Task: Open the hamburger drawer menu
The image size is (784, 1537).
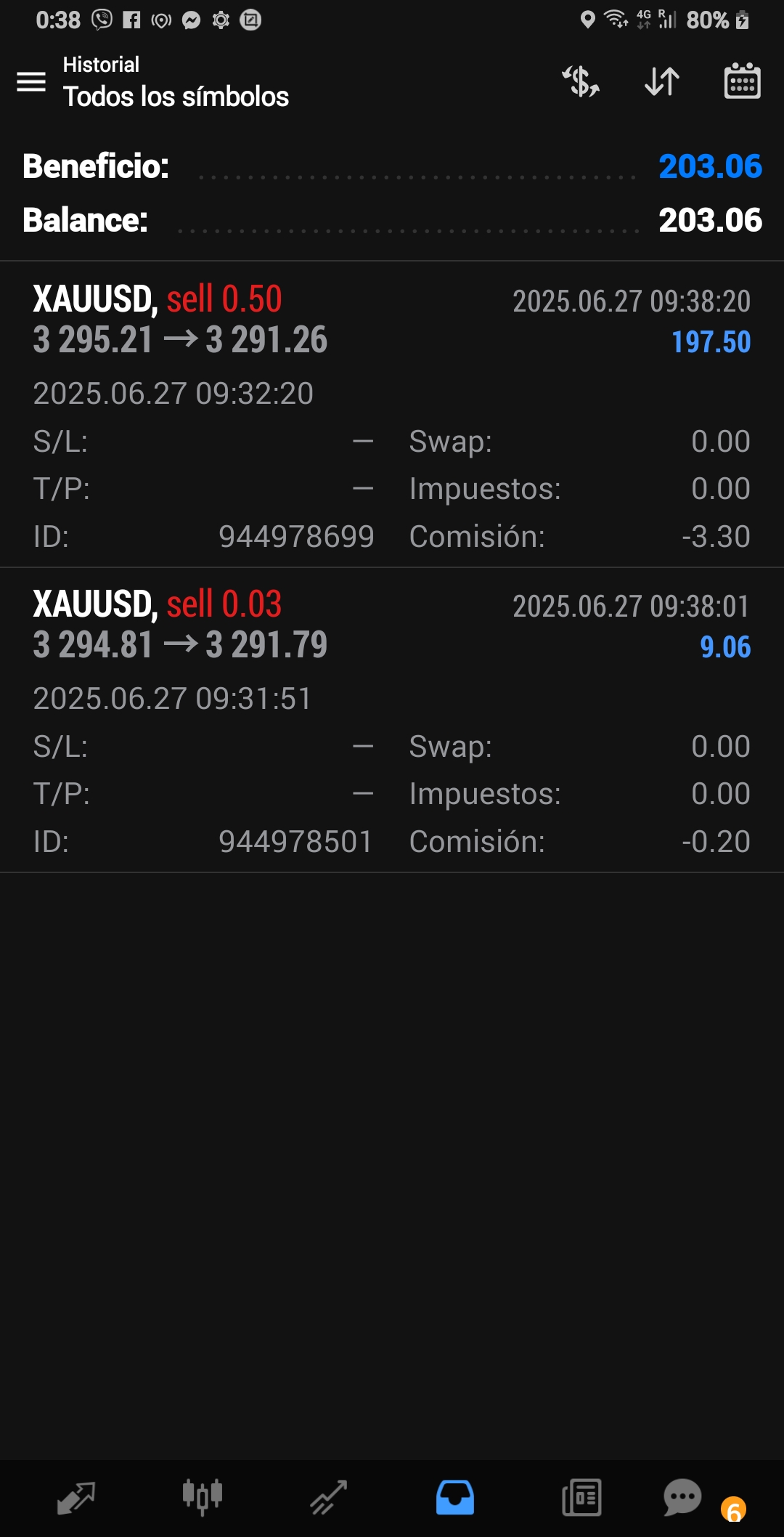Action: coord(31,81)
